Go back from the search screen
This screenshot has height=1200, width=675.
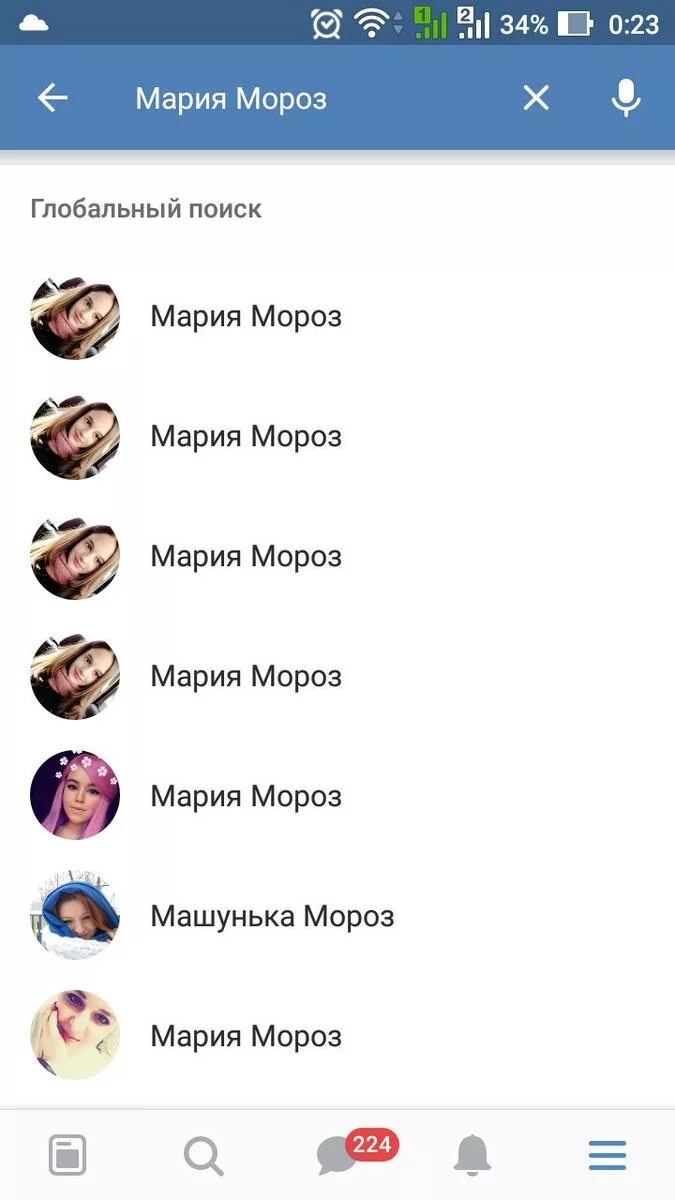[x=52, y=98]
